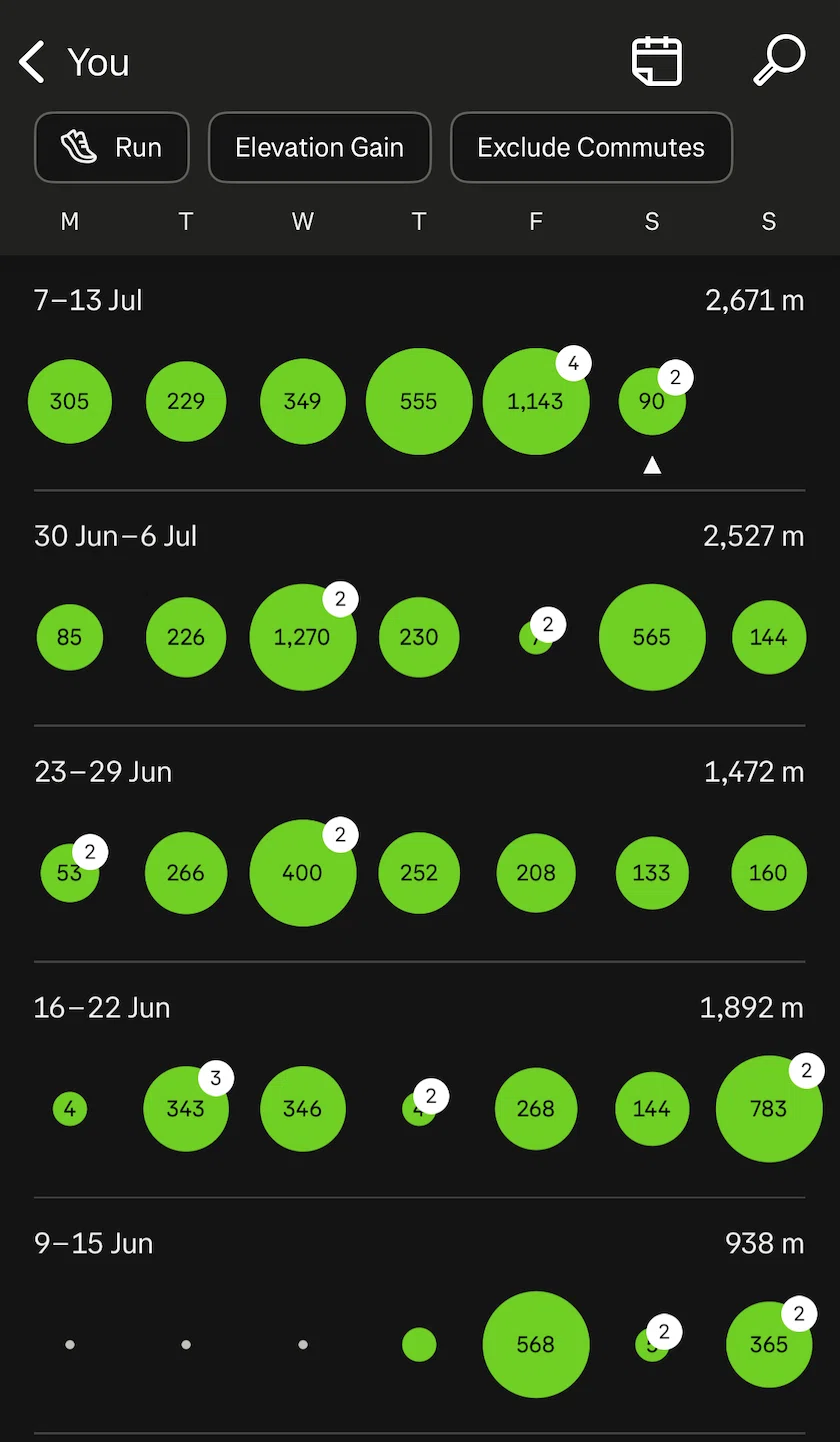This screenshot has width=840, height=1442.
Task: Tap the 365 bubble in 9–15 Jun
Action: tap(769, 1344)
